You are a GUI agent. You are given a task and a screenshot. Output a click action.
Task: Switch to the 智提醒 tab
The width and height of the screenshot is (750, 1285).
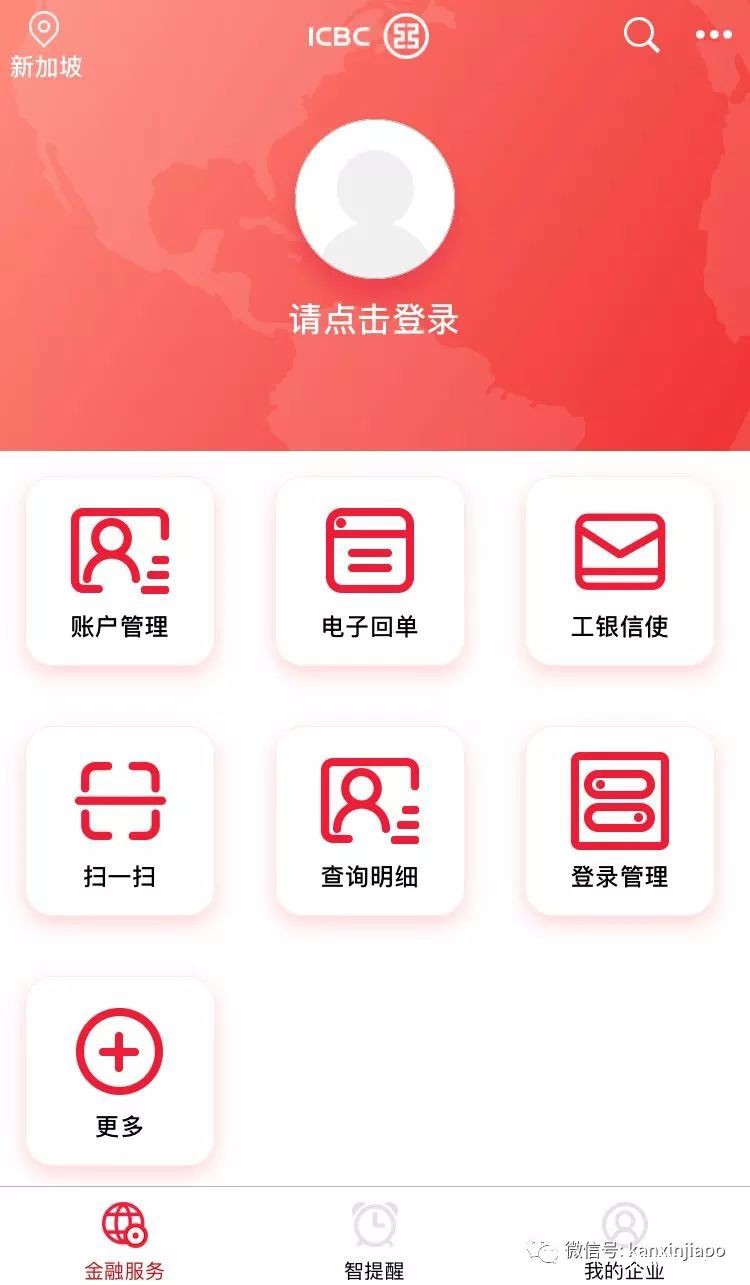pyautogui.click(x=375, y=1240)
